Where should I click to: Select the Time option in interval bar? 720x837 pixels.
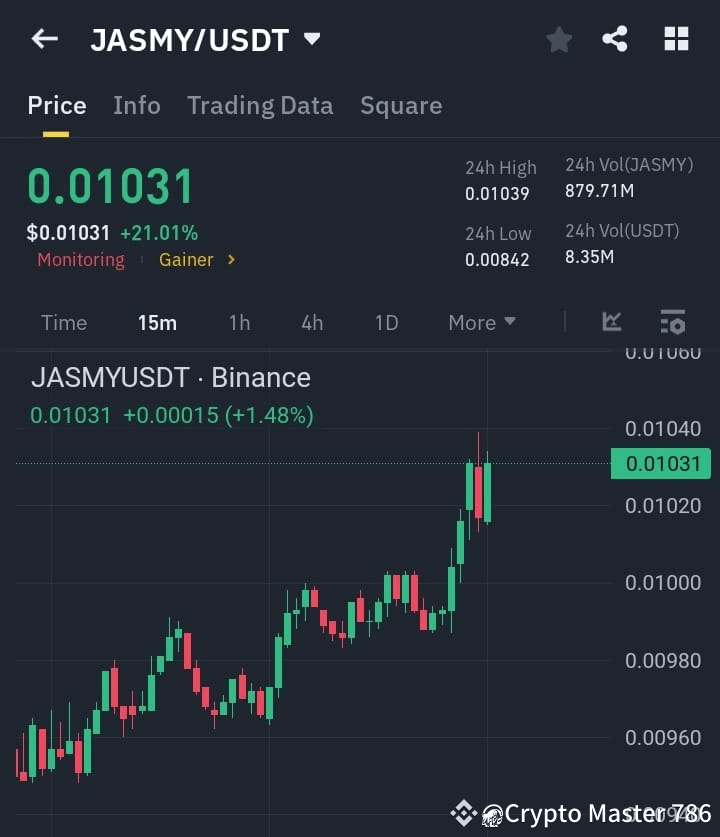pyautogui.click(x=64, y=322)
